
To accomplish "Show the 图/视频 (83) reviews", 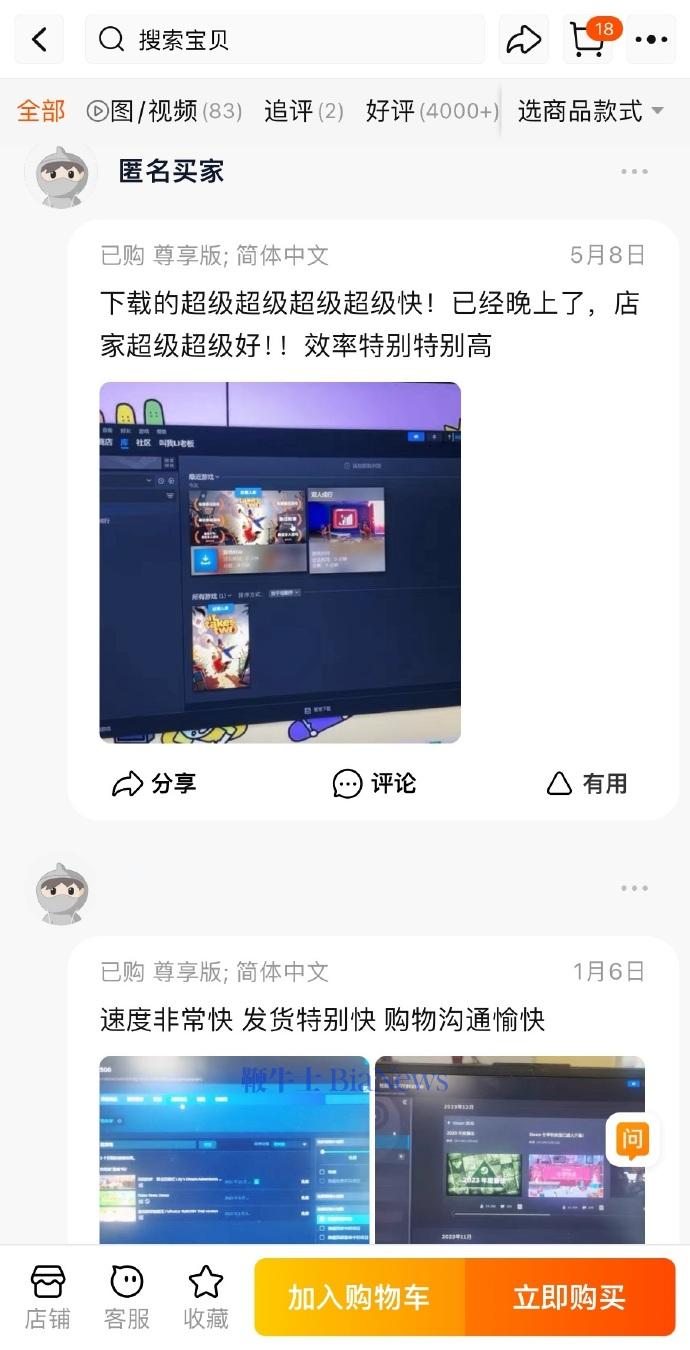I will (x=165, y=111).
